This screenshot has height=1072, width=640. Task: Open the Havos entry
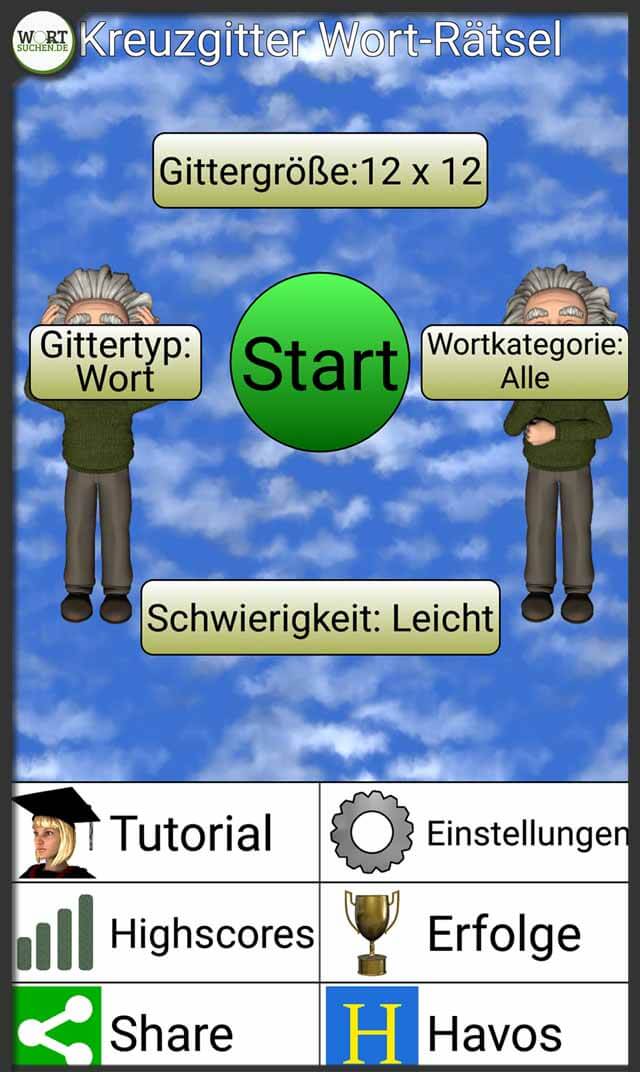point(475,1025)
